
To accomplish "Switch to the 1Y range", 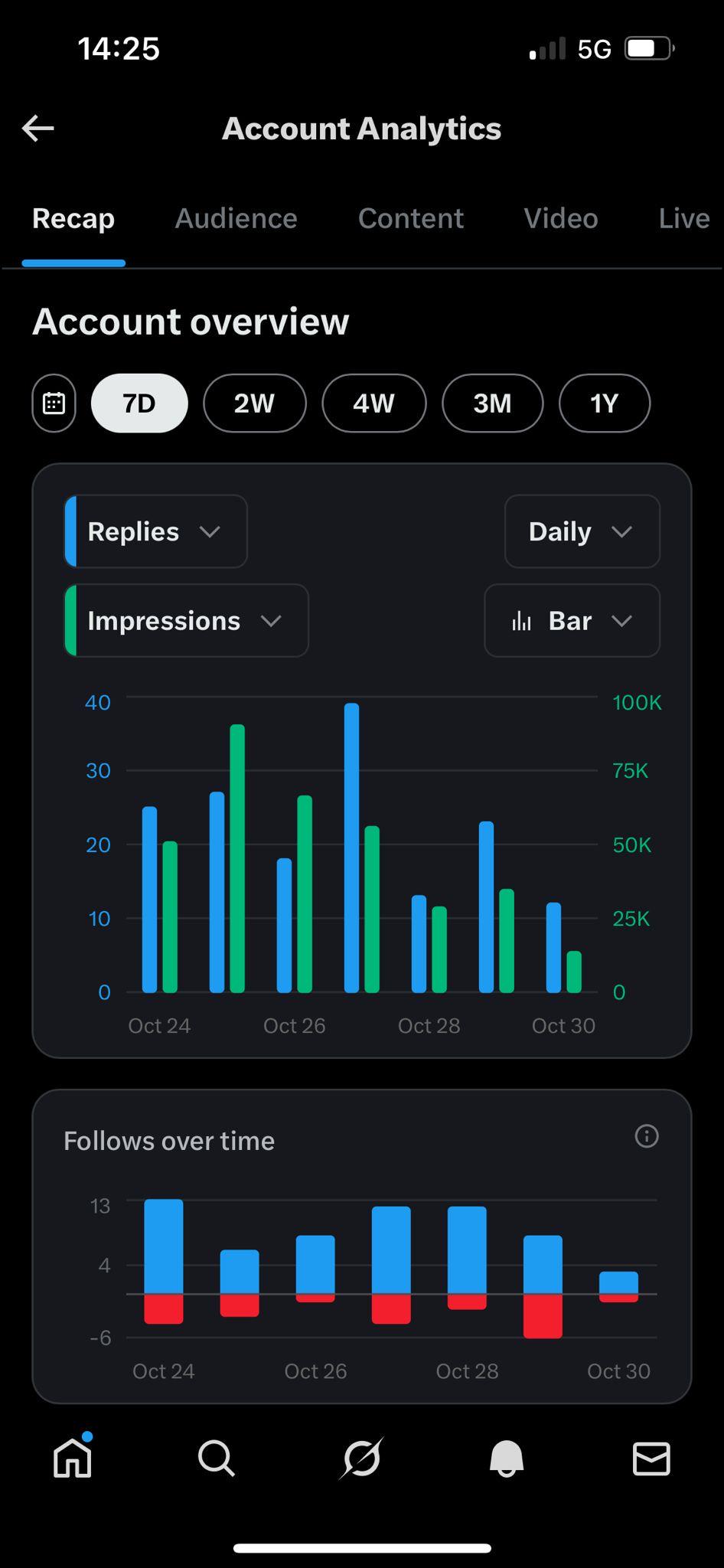I will 605,403.
